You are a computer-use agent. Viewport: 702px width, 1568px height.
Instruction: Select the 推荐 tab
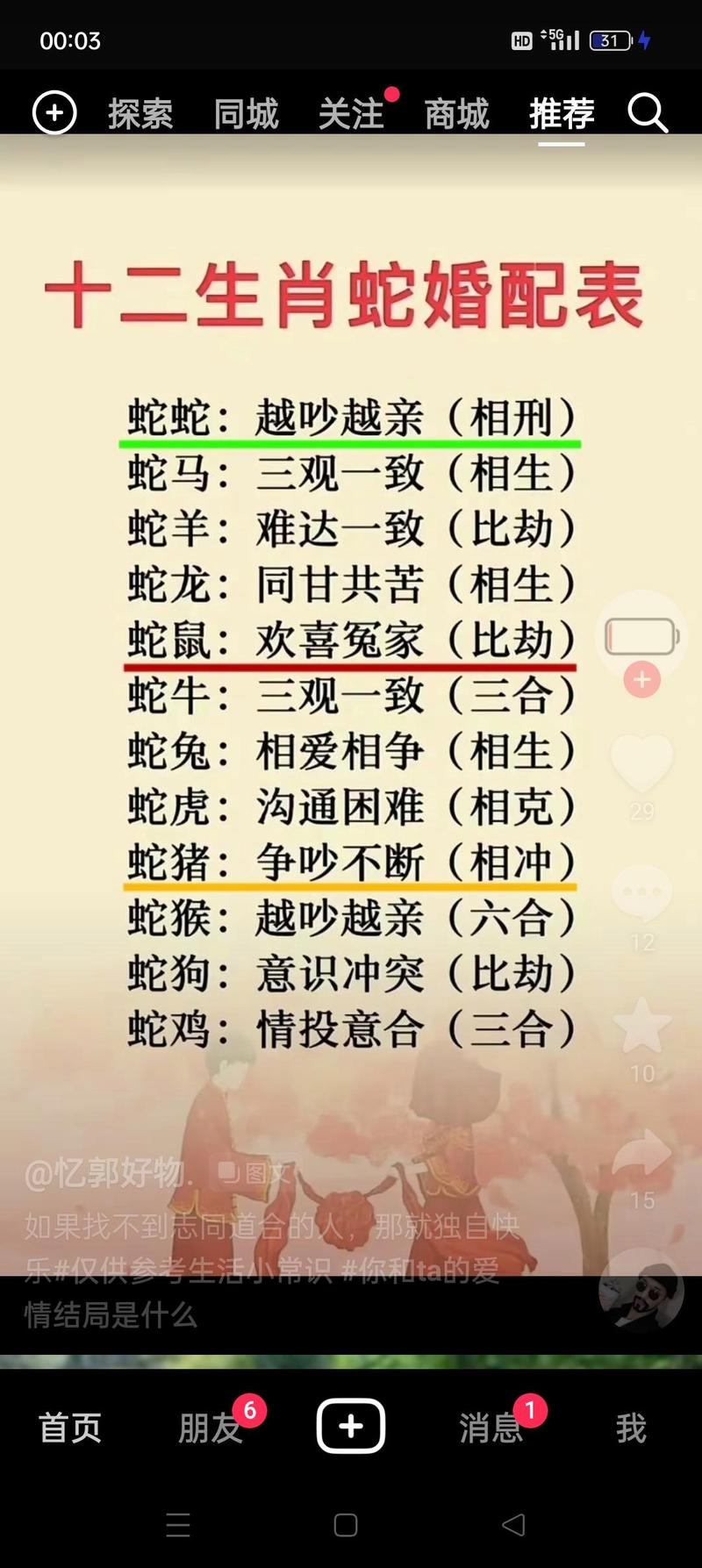point(562,114)
